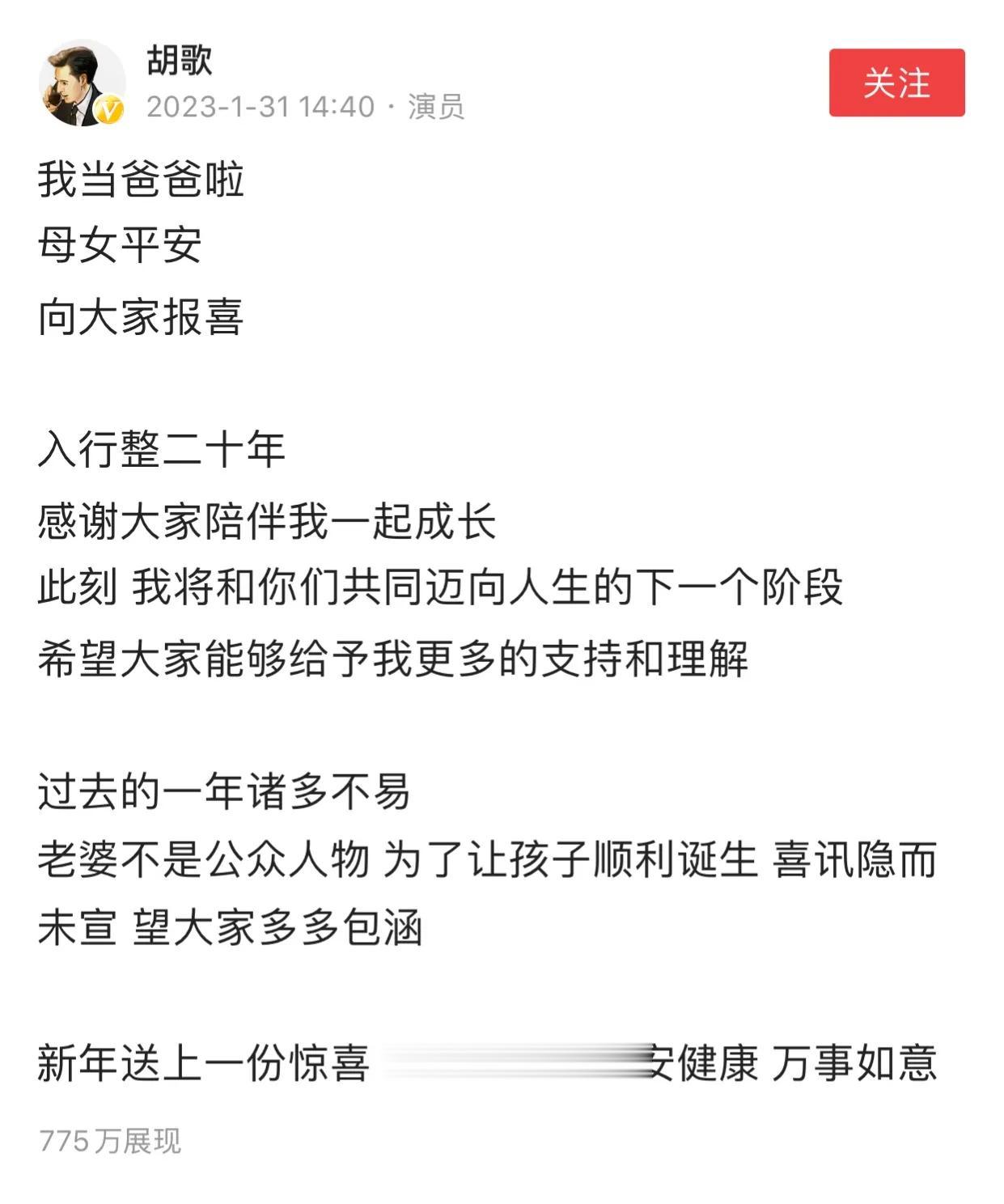Open the username 胡歌

(180, 60)
